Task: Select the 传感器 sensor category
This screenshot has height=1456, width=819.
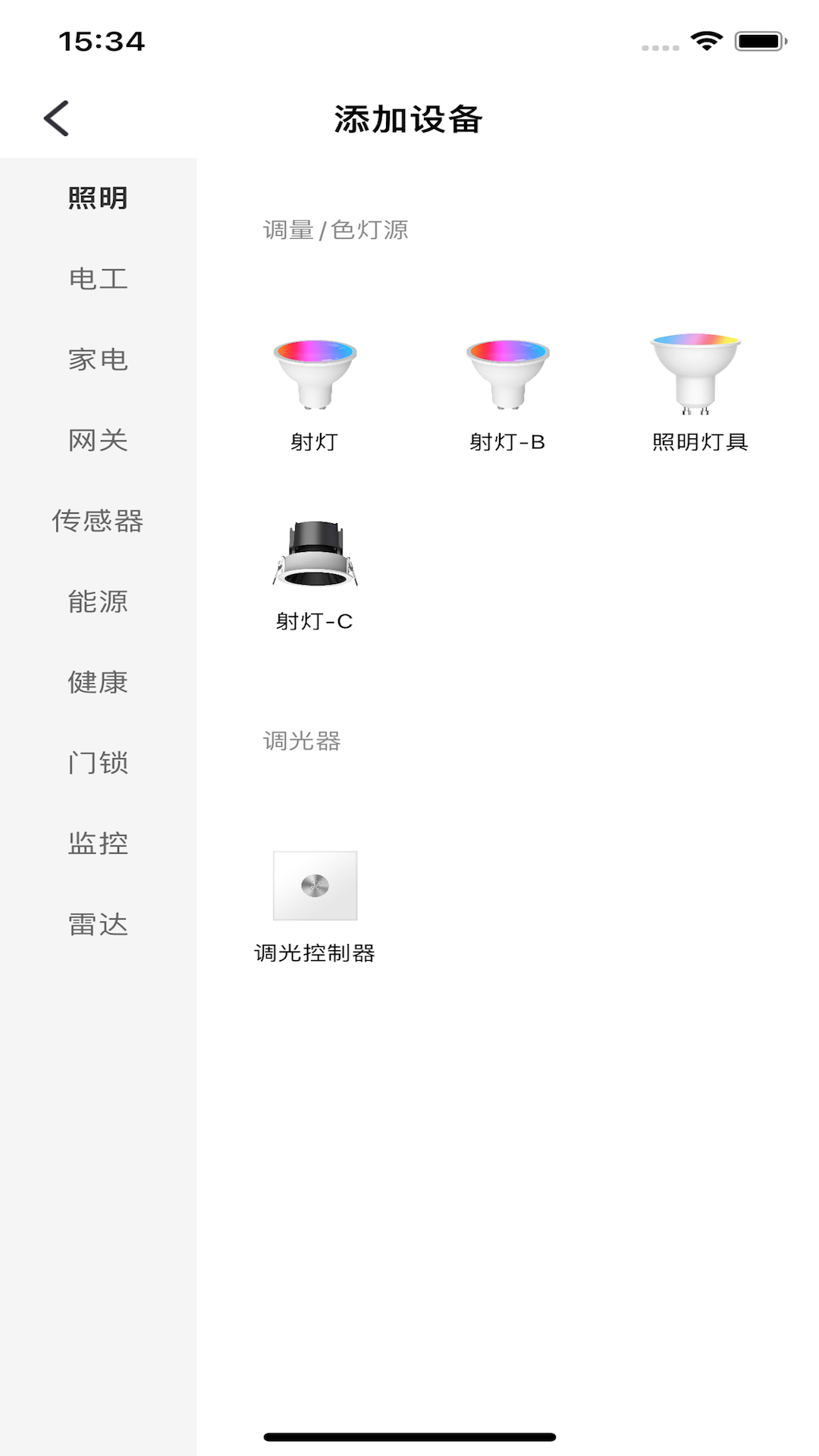Action: point(98,522)
